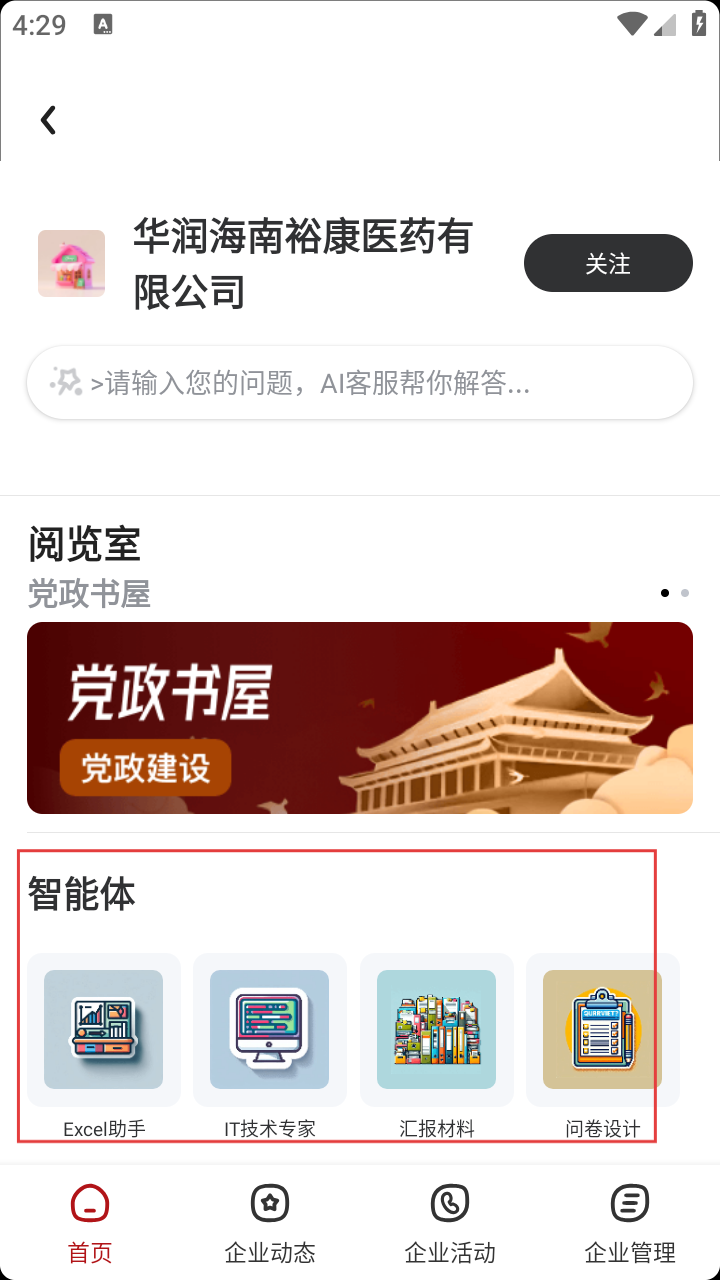Open the Excel助手 agent

pyautogui.click(x=104, y=1030)
